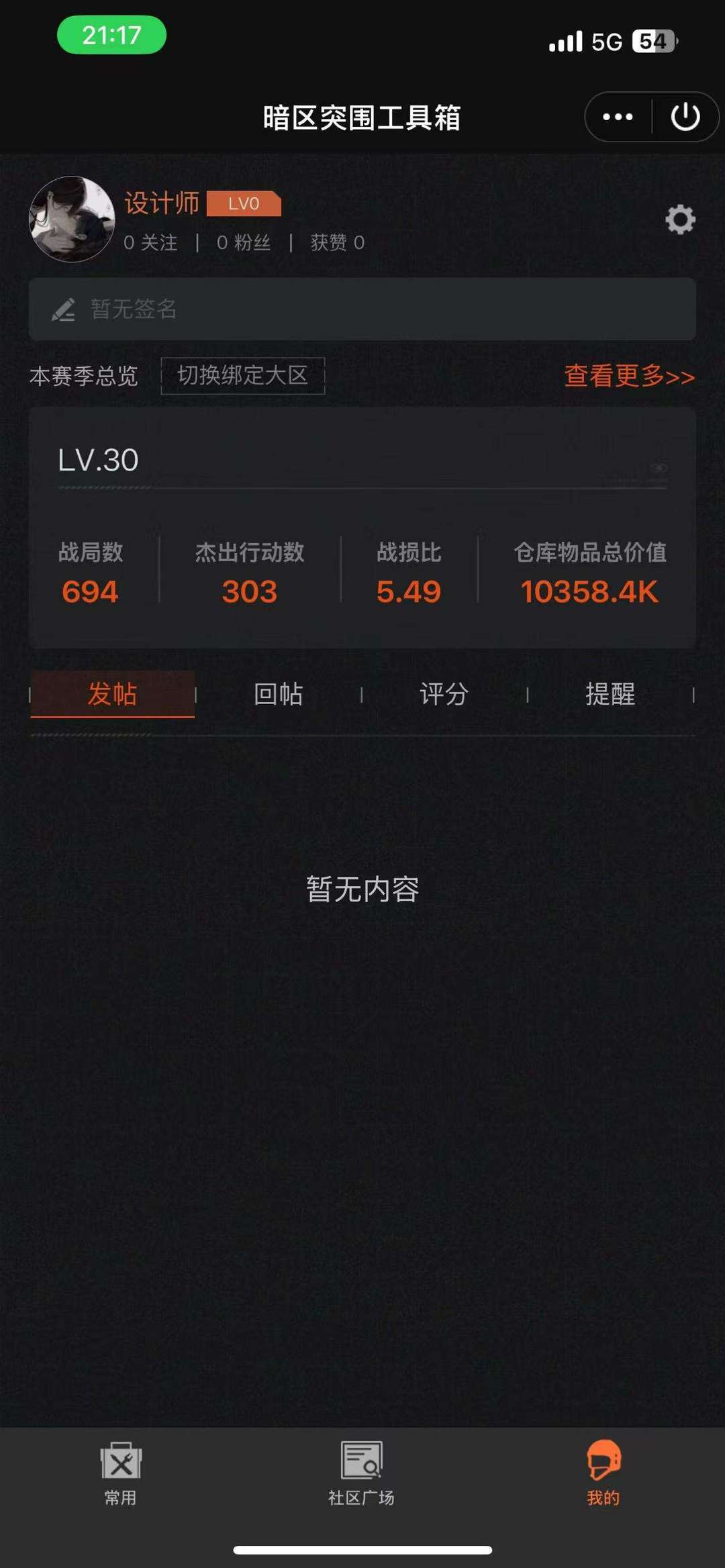725x1568 pixels.
Task: Open 查看更多>> link
Action: [629, 376]
